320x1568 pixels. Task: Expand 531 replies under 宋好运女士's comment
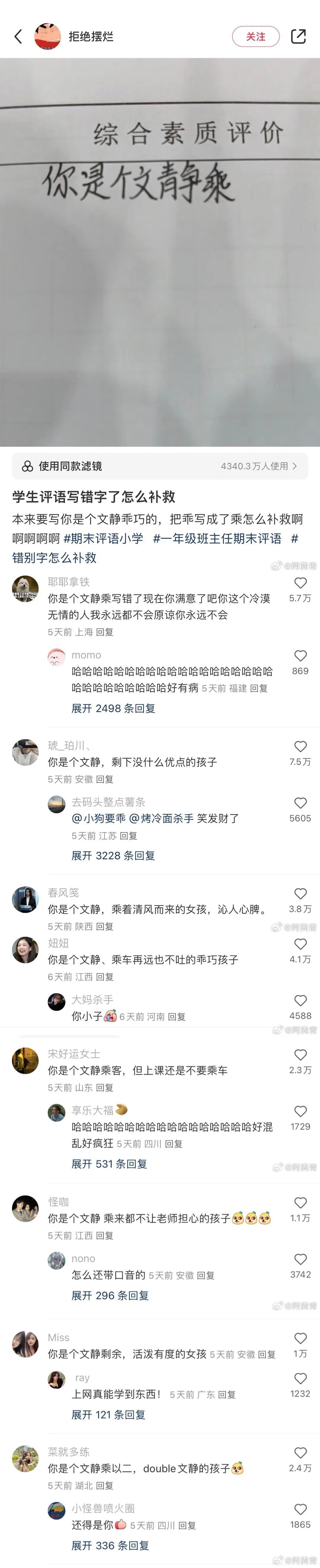click(x=109, y=1163)
